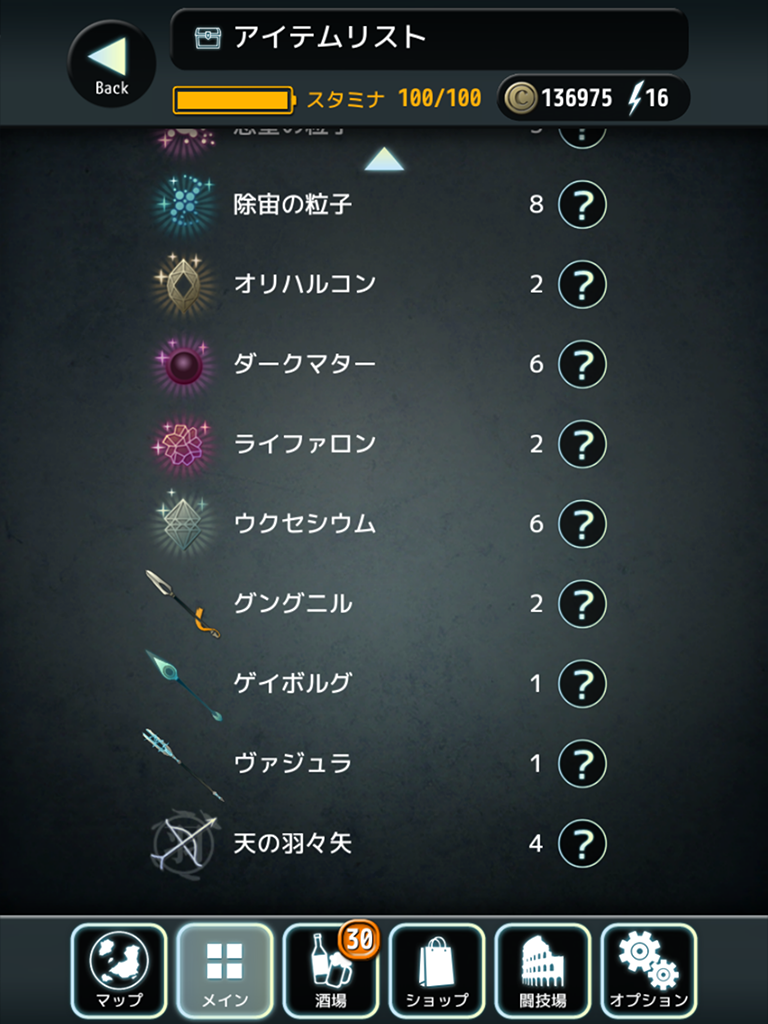Go to the ショップ tab
Viewport: 768px width, 1024px height.
[x=437, y=970]
